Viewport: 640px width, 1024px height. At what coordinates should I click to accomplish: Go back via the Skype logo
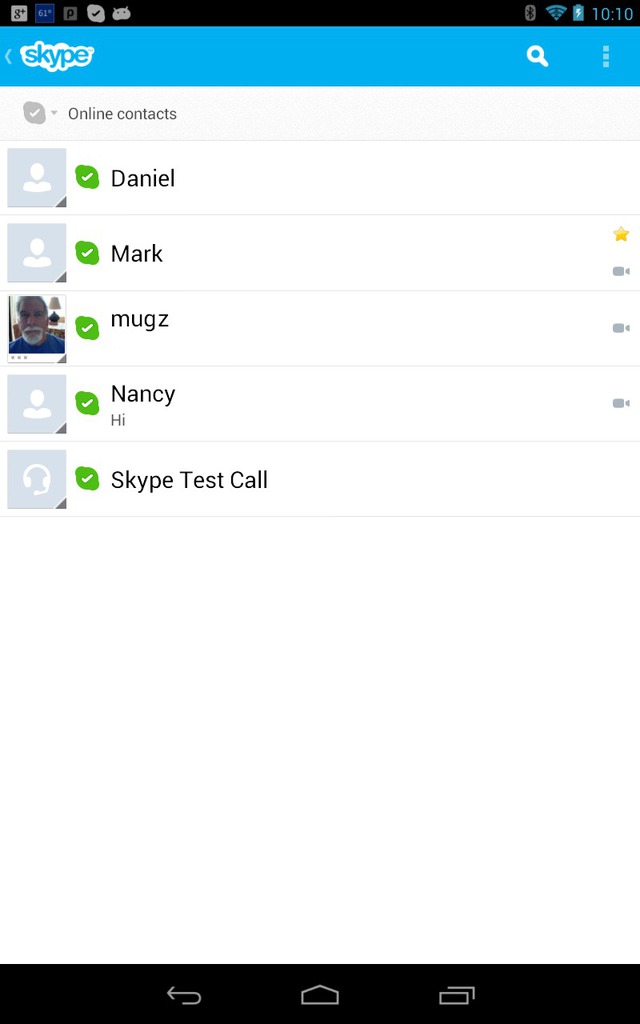[51, 56]
